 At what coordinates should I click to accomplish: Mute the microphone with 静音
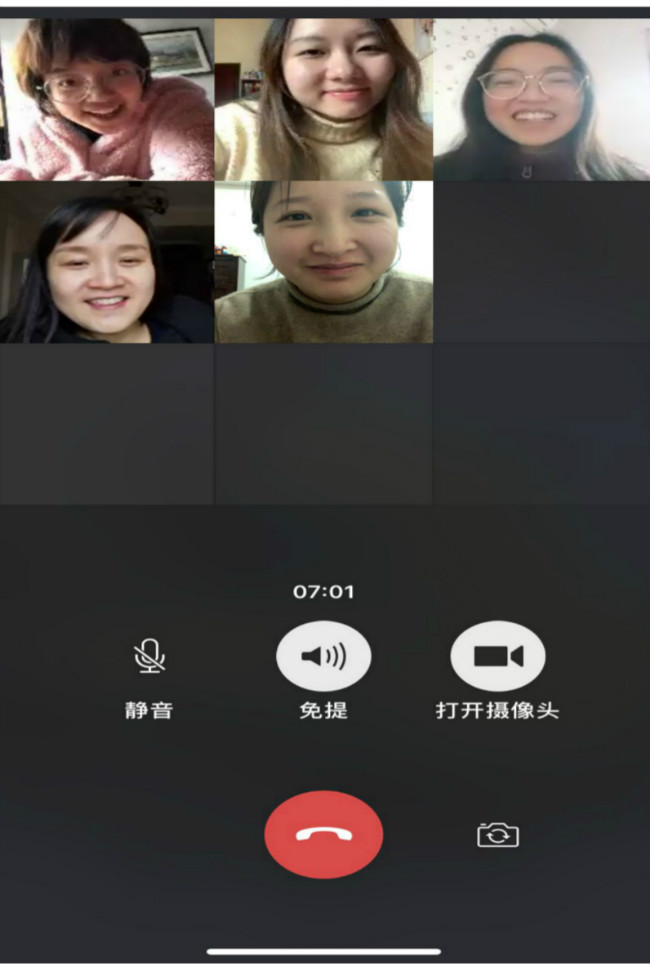coord(150,656)
